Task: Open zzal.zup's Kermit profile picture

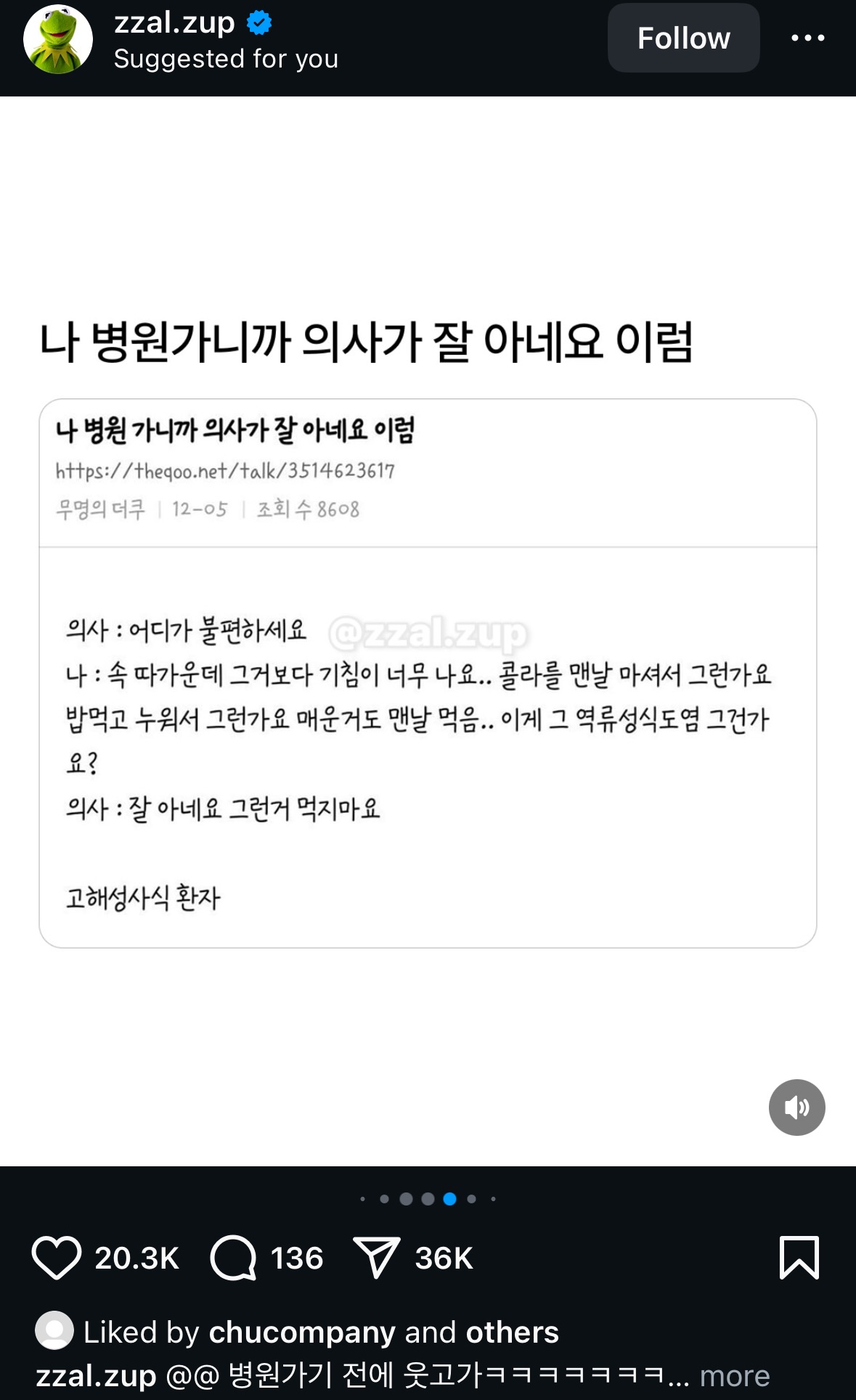Action: [x=58, y=39]
